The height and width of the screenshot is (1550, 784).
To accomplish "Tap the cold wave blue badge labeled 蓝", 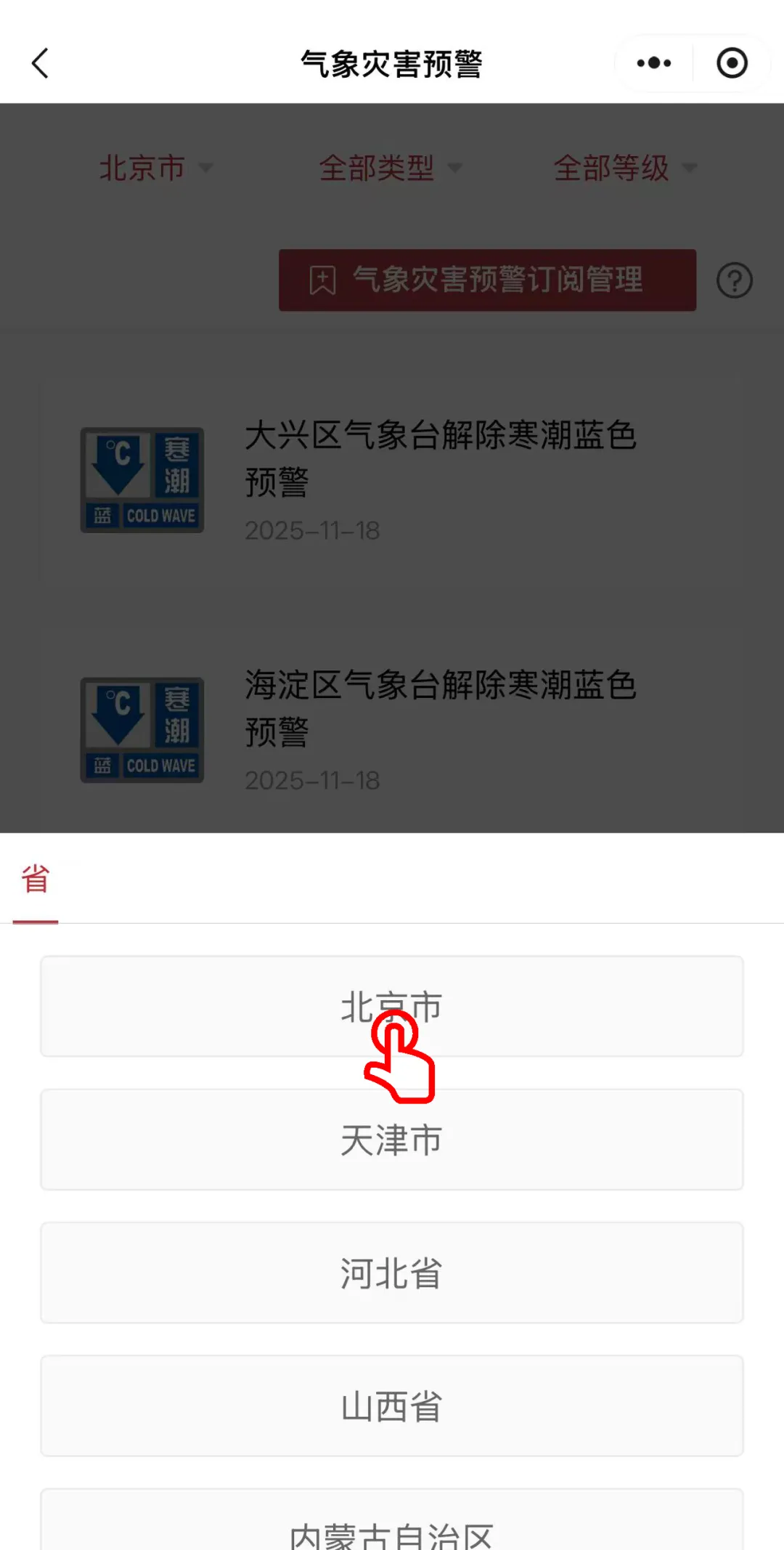I will (x=102, y=516).
